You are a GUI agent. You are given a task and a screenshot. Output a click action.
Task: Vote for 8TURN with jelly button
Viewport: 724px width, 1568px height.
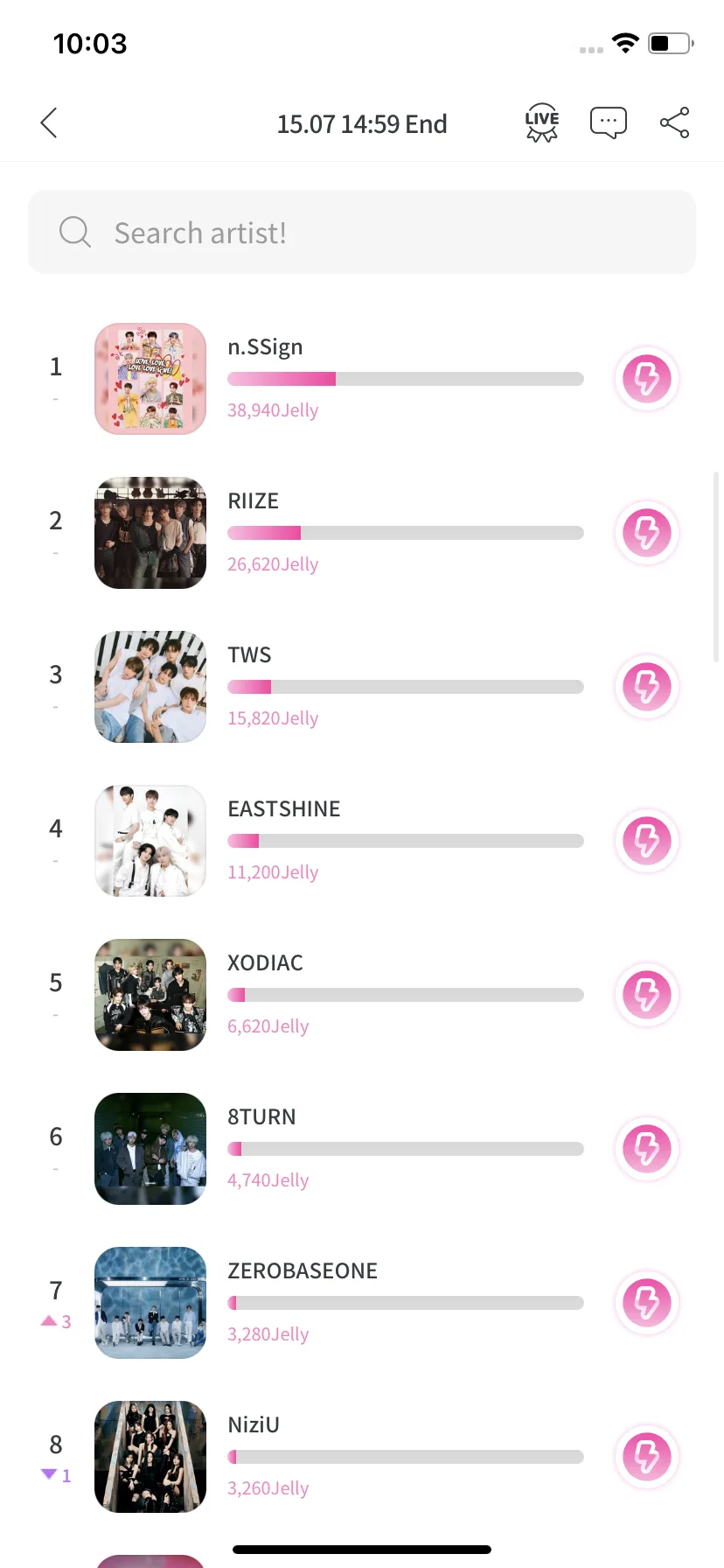point(646,1149)
